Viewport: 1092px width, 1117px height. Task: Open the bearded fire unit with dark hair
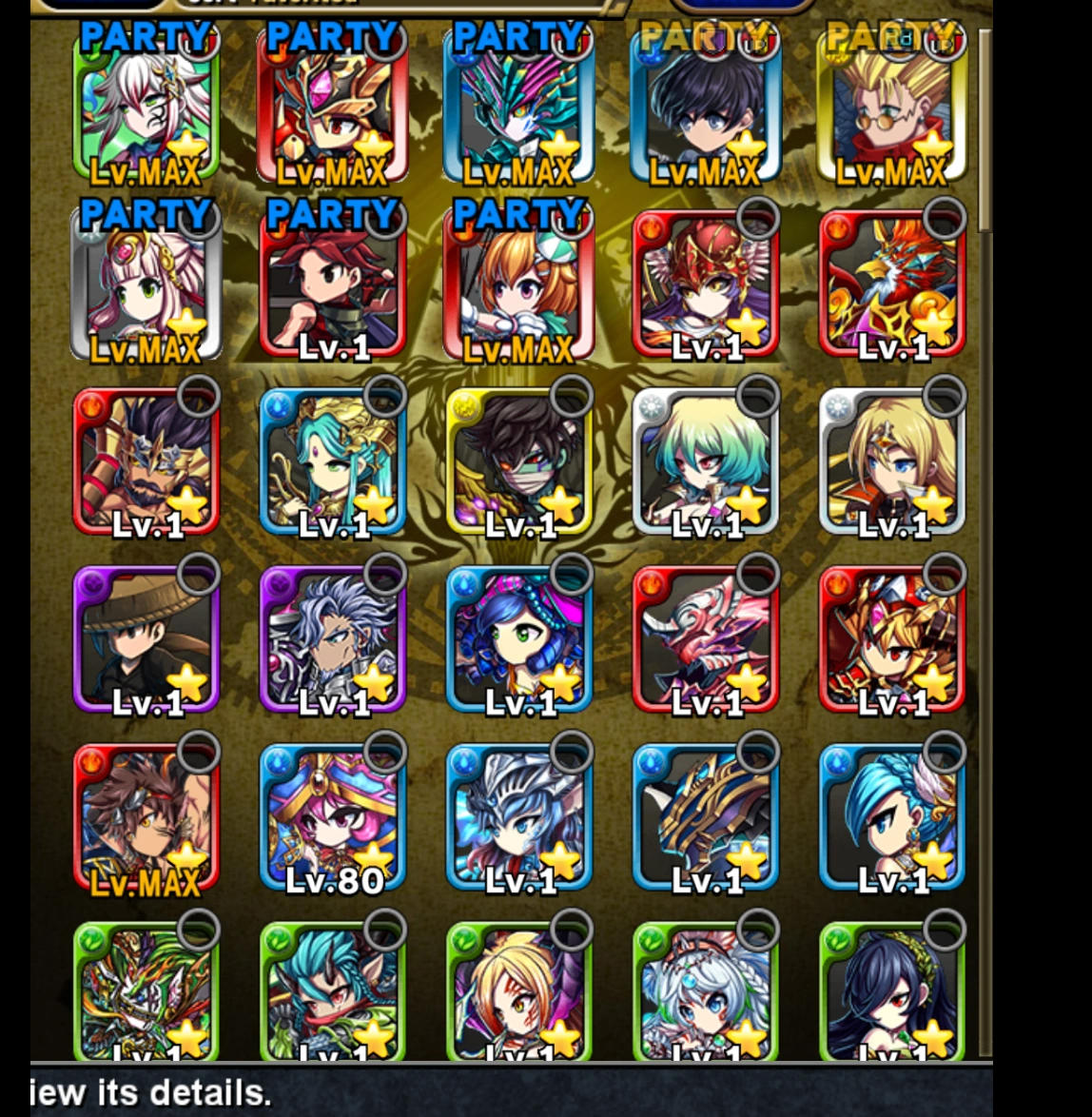click(146, 461)
